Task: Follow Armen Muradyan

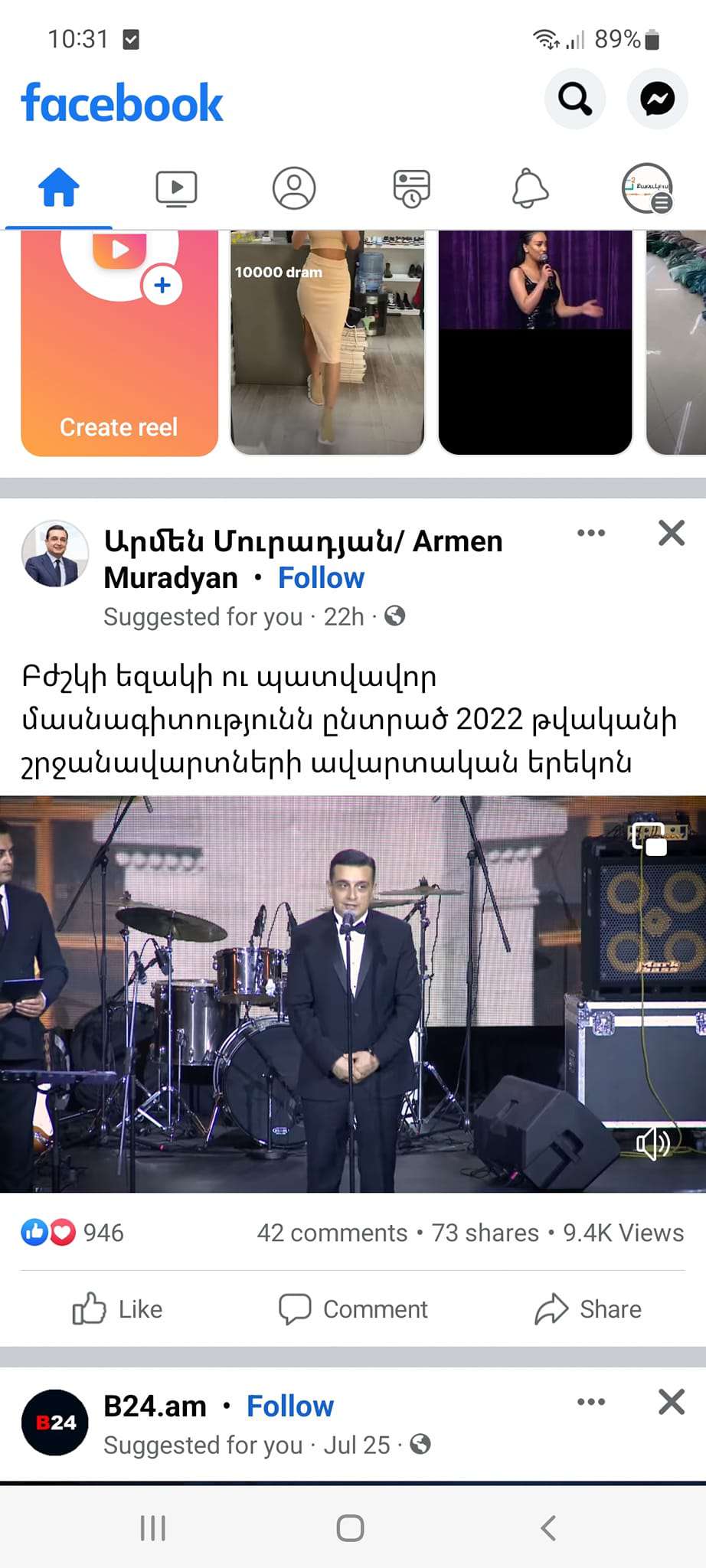Action: click(321, 578)
